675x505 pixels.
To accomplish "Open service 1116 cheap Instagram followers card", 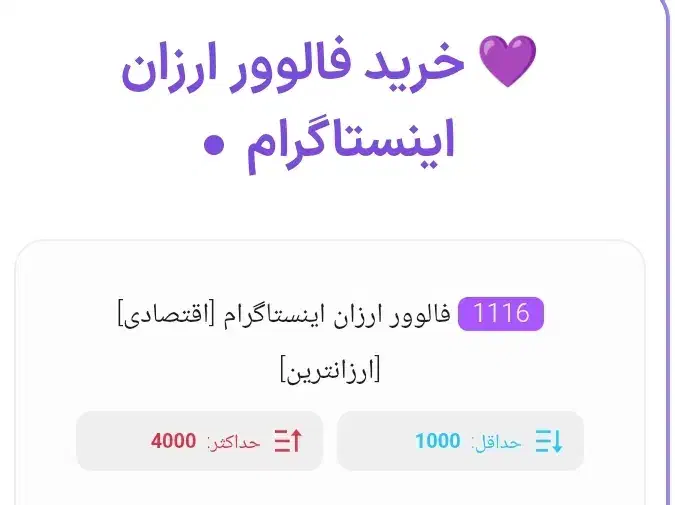I will point(329,340).
